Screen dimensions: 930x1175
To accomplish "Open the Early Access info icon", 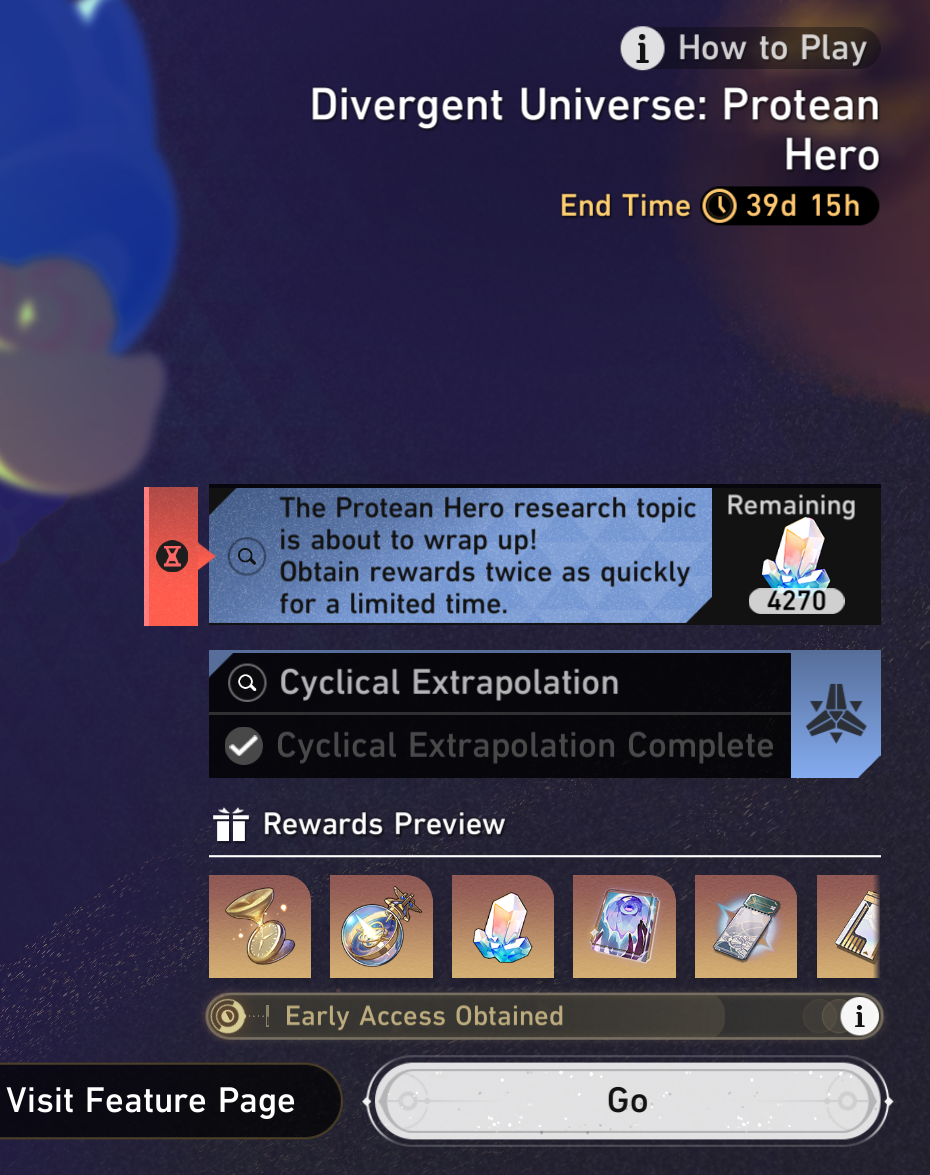I will coord(859,1017).
